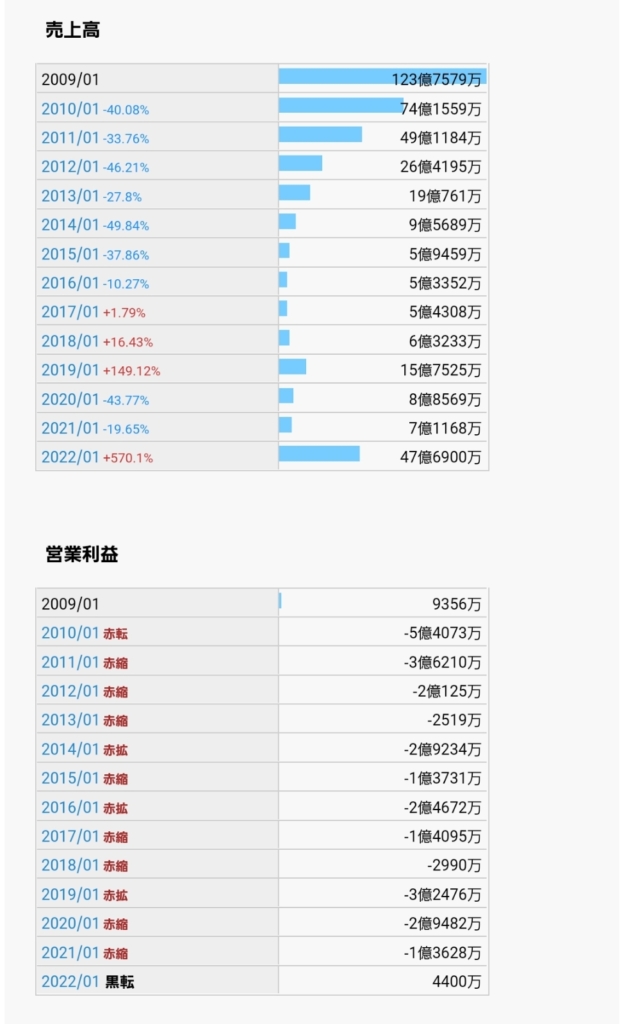The image size is (622, 1024).
Task: Open 2019/01 link with +149.12% sales
Action: click(70, 370)
